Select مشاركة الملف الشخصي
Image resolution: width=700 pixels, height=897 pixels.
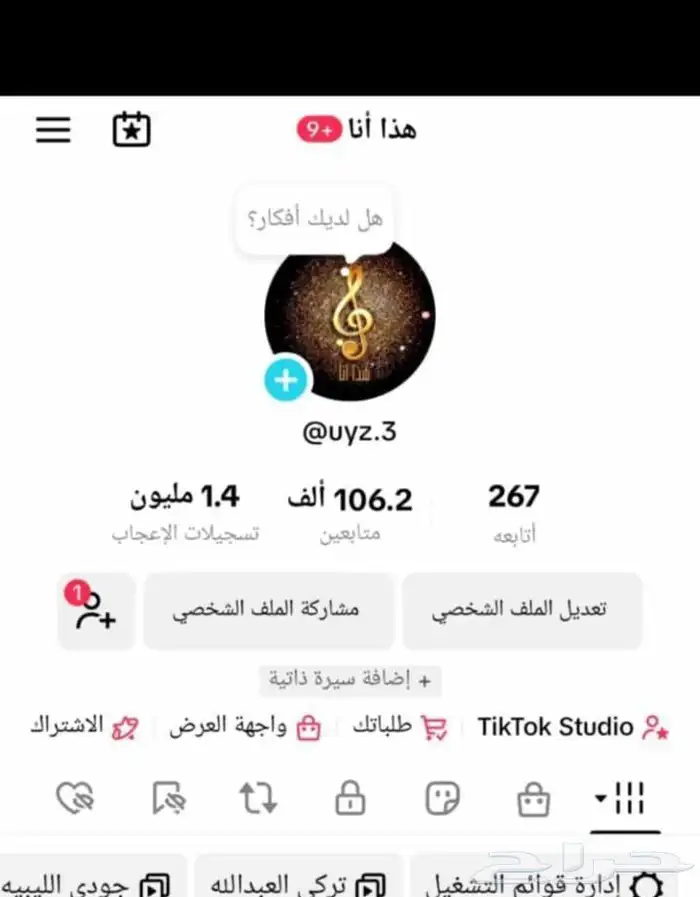(x=266, y=610)
